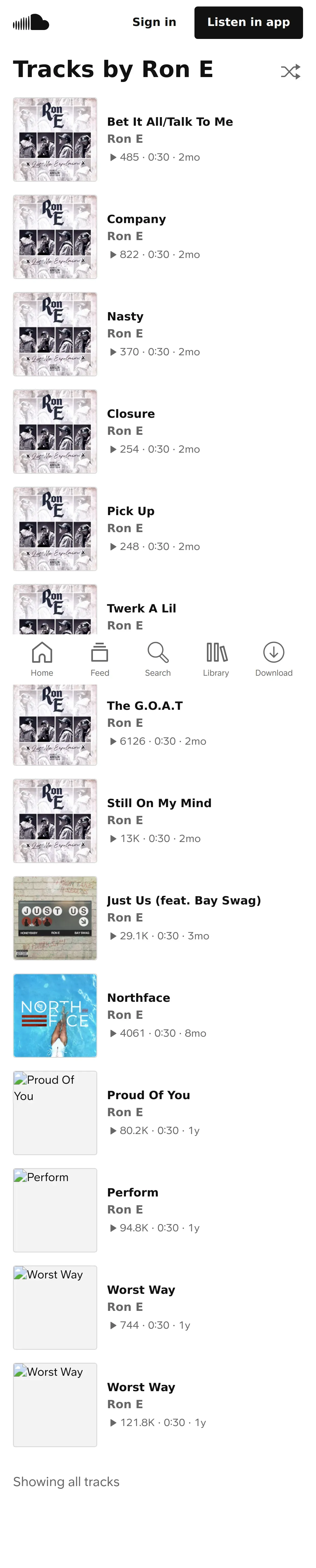Play the track Bet It All/Talk To Me

pyautogui.click(x=170, y=122)
